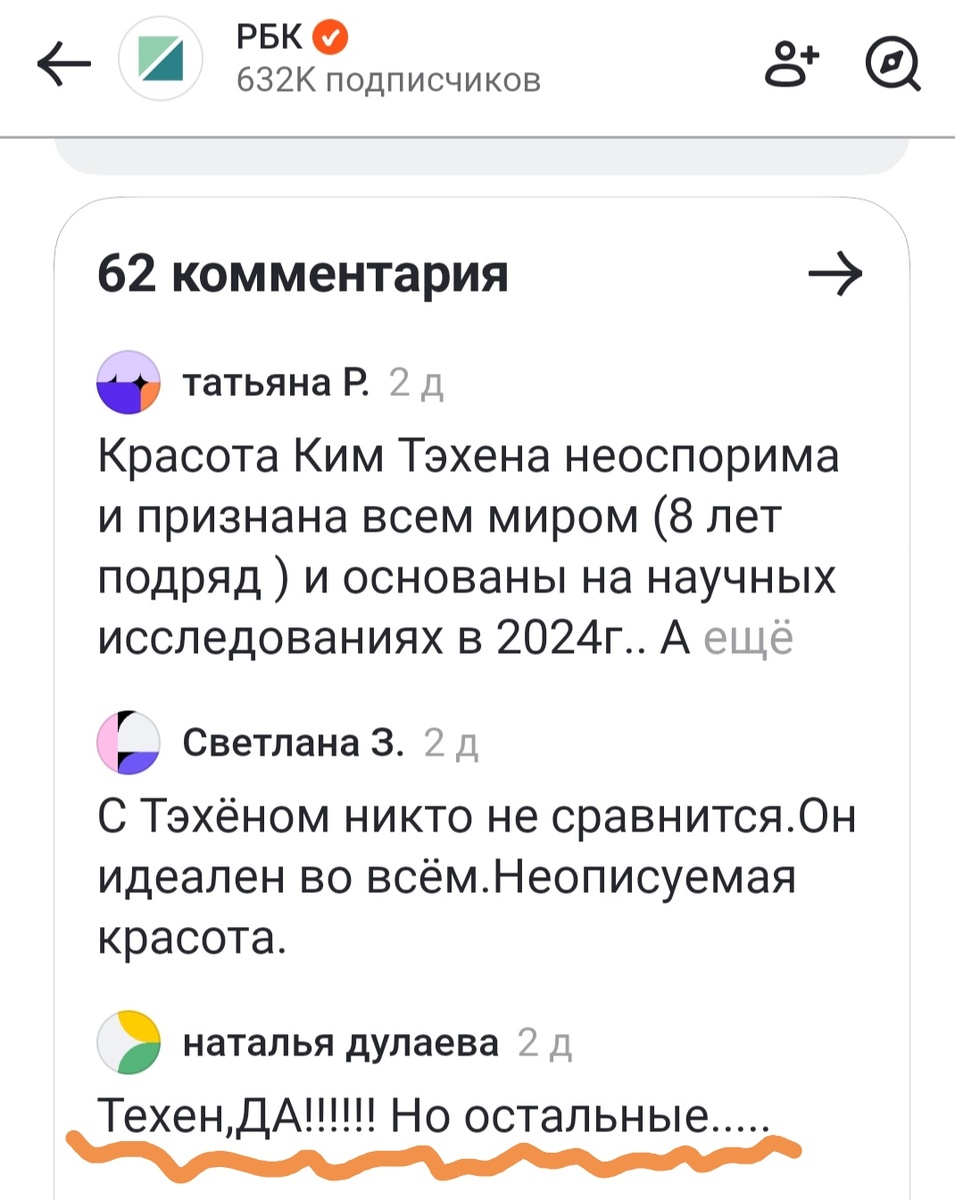Open татьяна Р.'s profile avatar
This screenshot has width=955, height=1200.
point(128,382)
